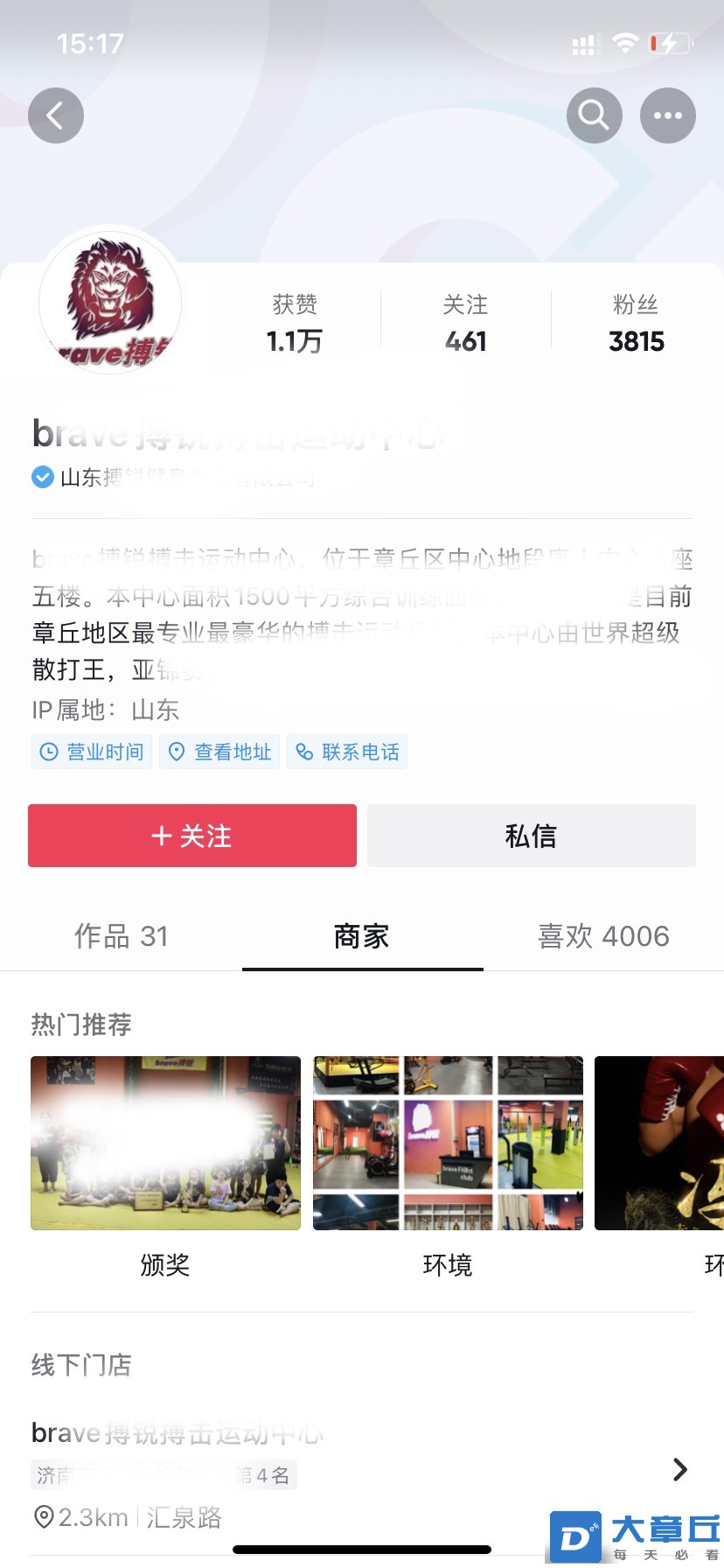This screenshot has height=1568, width=724.
Task: Open search on this profile
Action: pyautogui.click(x=594, y=115)
